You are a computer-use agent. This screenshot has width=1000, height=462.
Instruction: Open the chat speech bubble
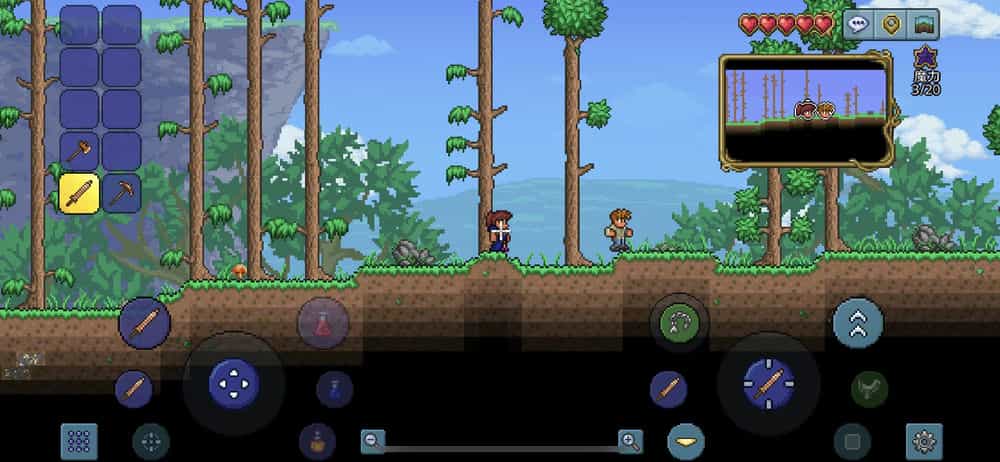pyautogui.click(x=857, y=24)
